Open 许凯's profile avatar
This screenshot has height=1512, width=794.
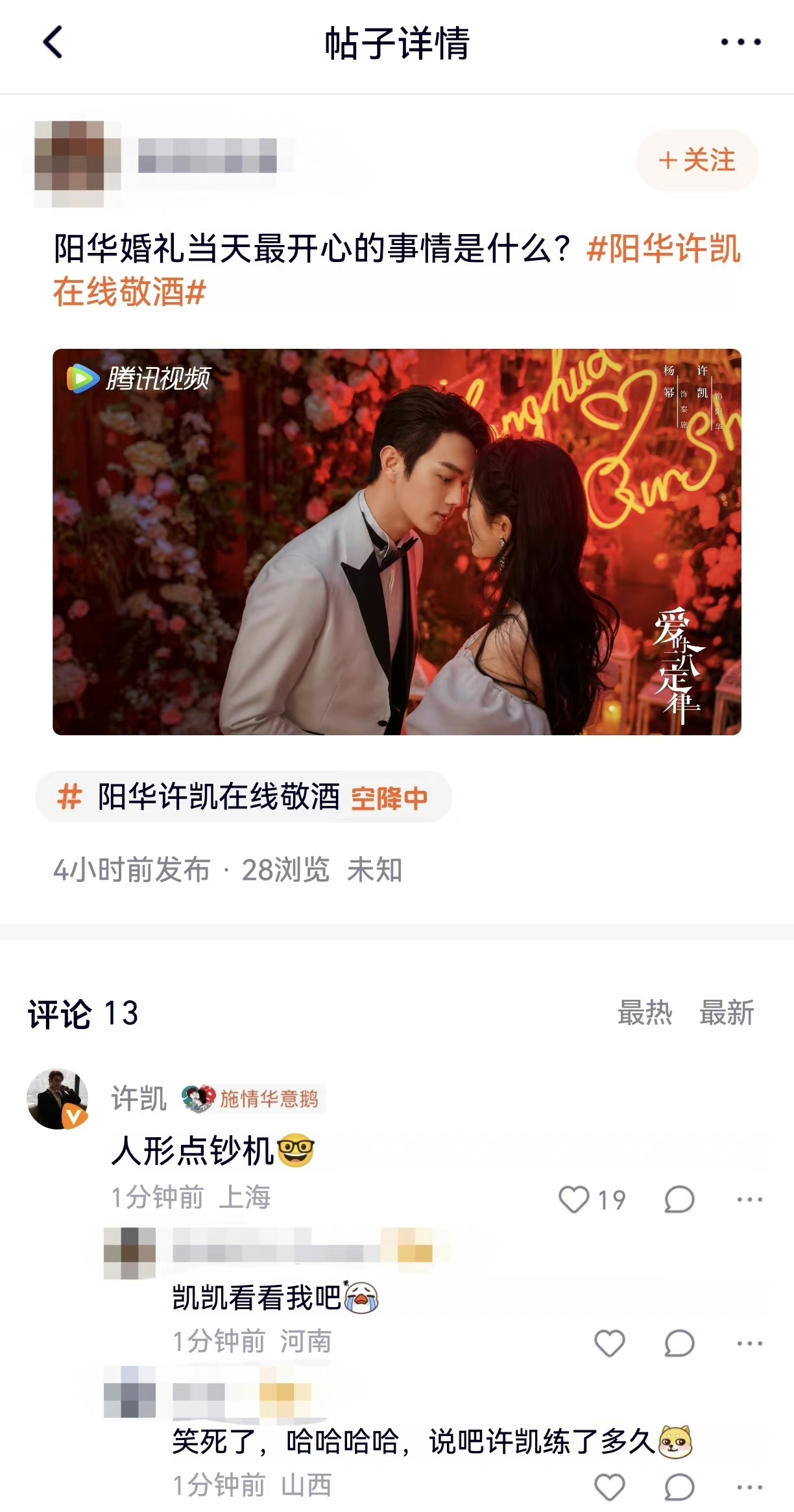click(57, 1098)
